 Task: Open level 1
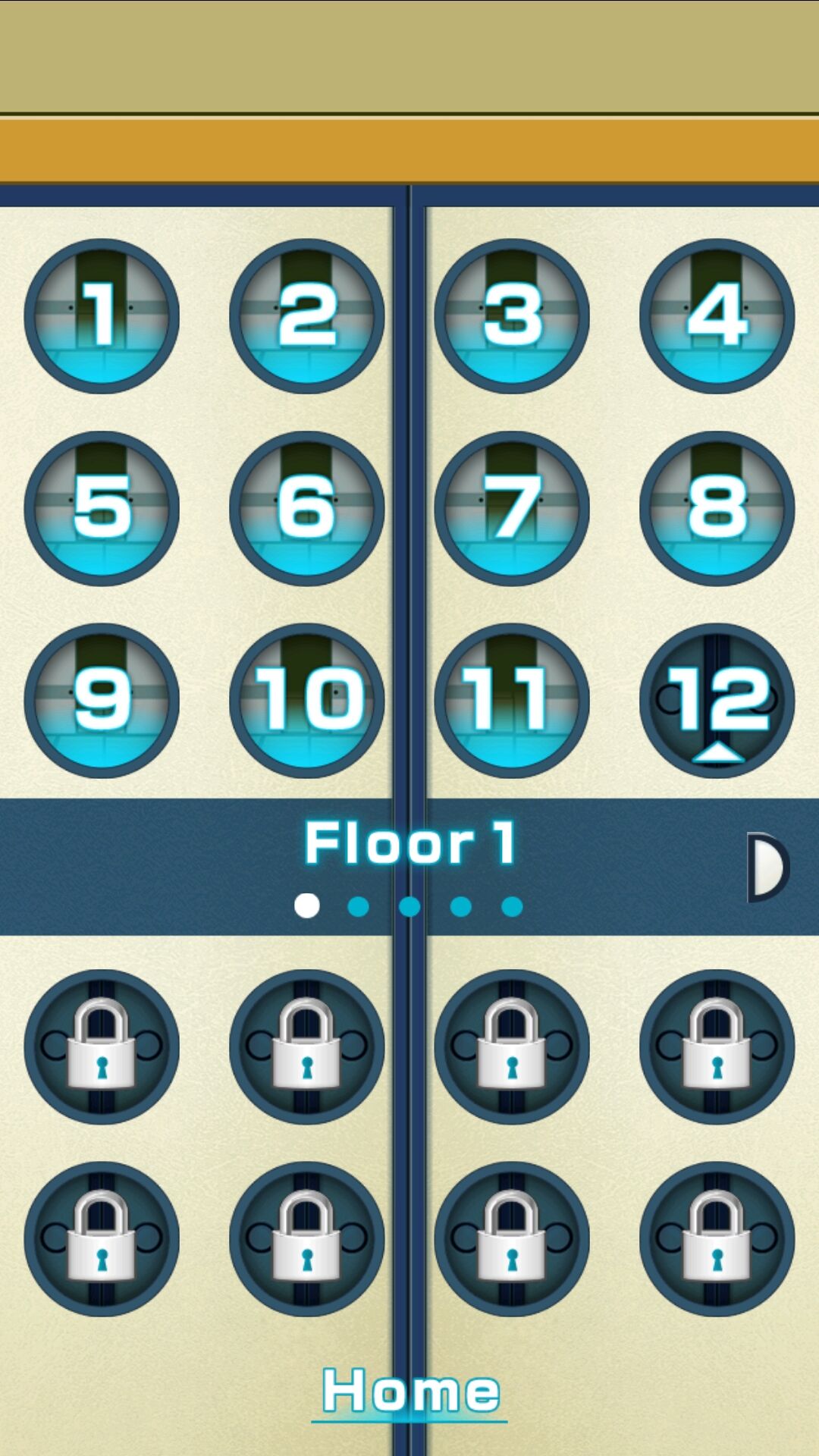click(102, 316)
